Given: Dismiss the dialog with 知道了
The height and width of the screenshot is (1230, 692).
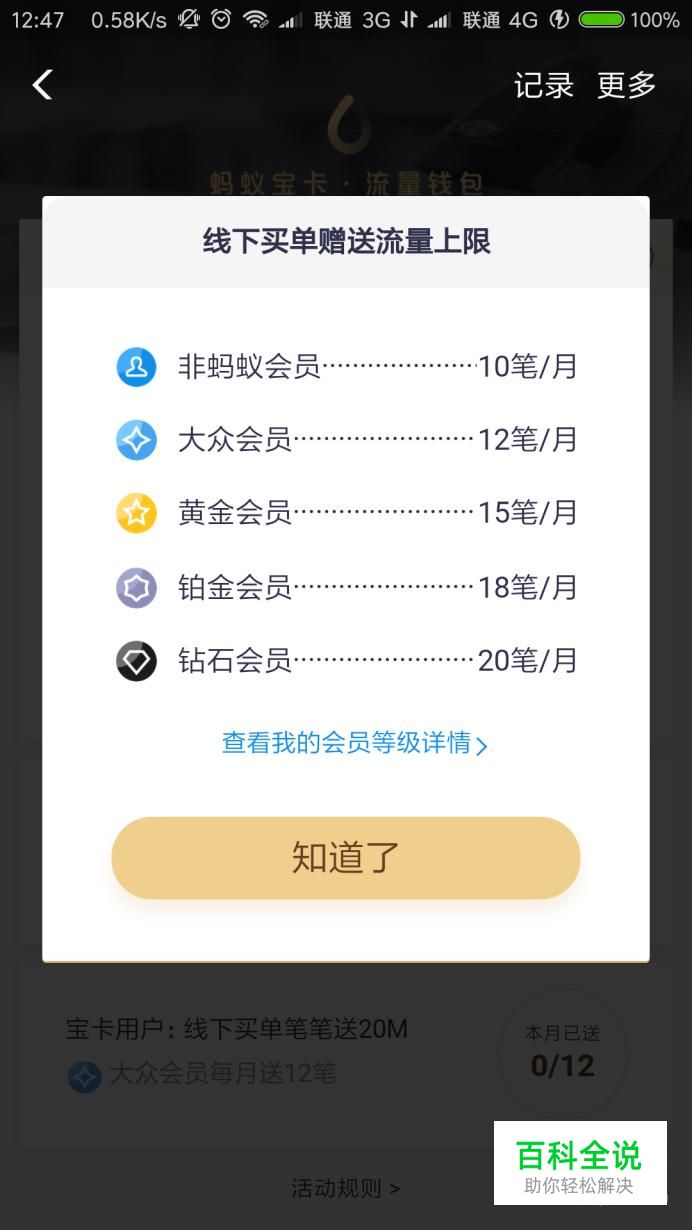Looking at the screenshot, I should click(345, 858).
